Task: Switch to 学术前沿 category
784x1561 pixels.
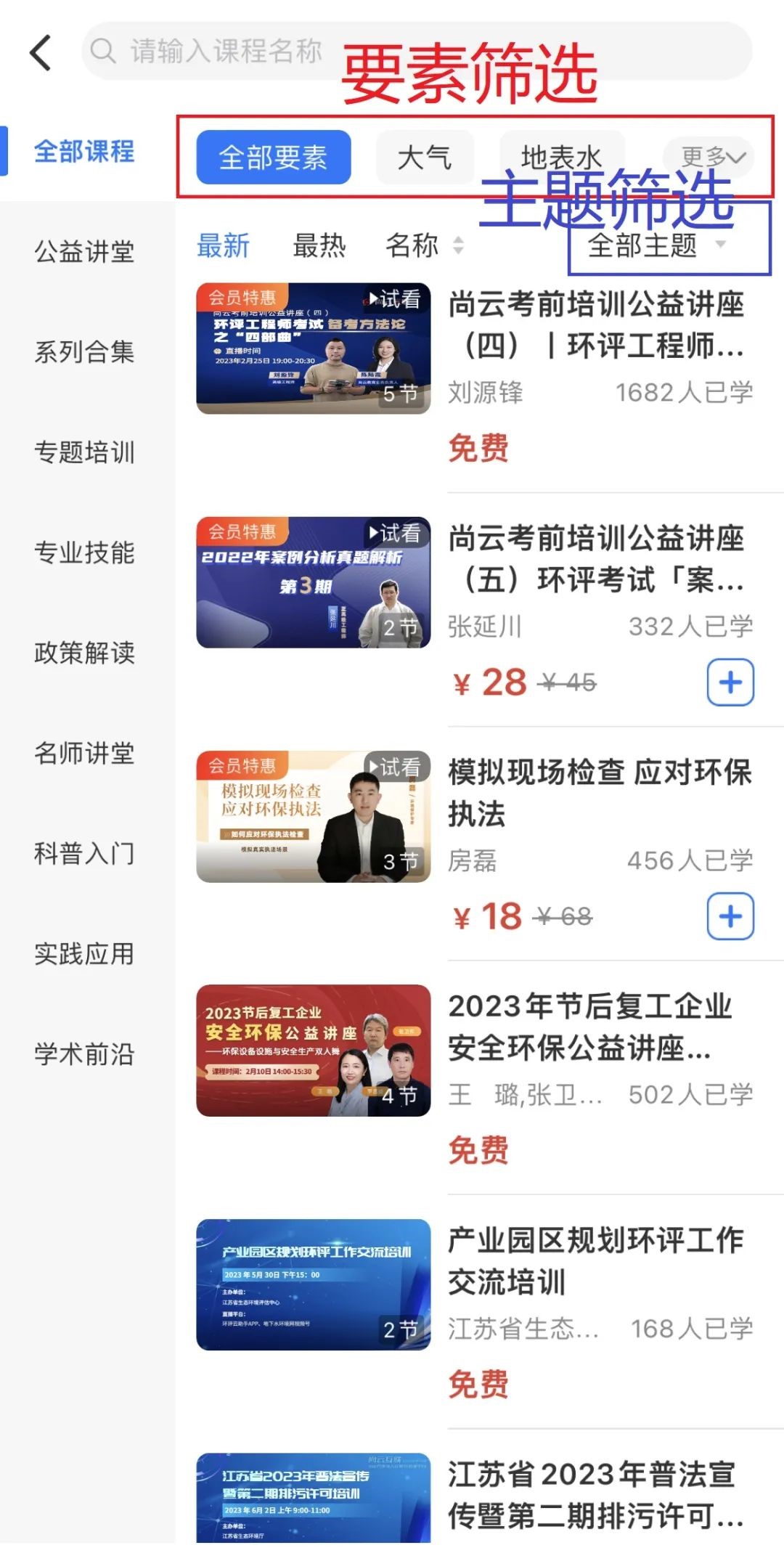Action: pos(85,1053)
